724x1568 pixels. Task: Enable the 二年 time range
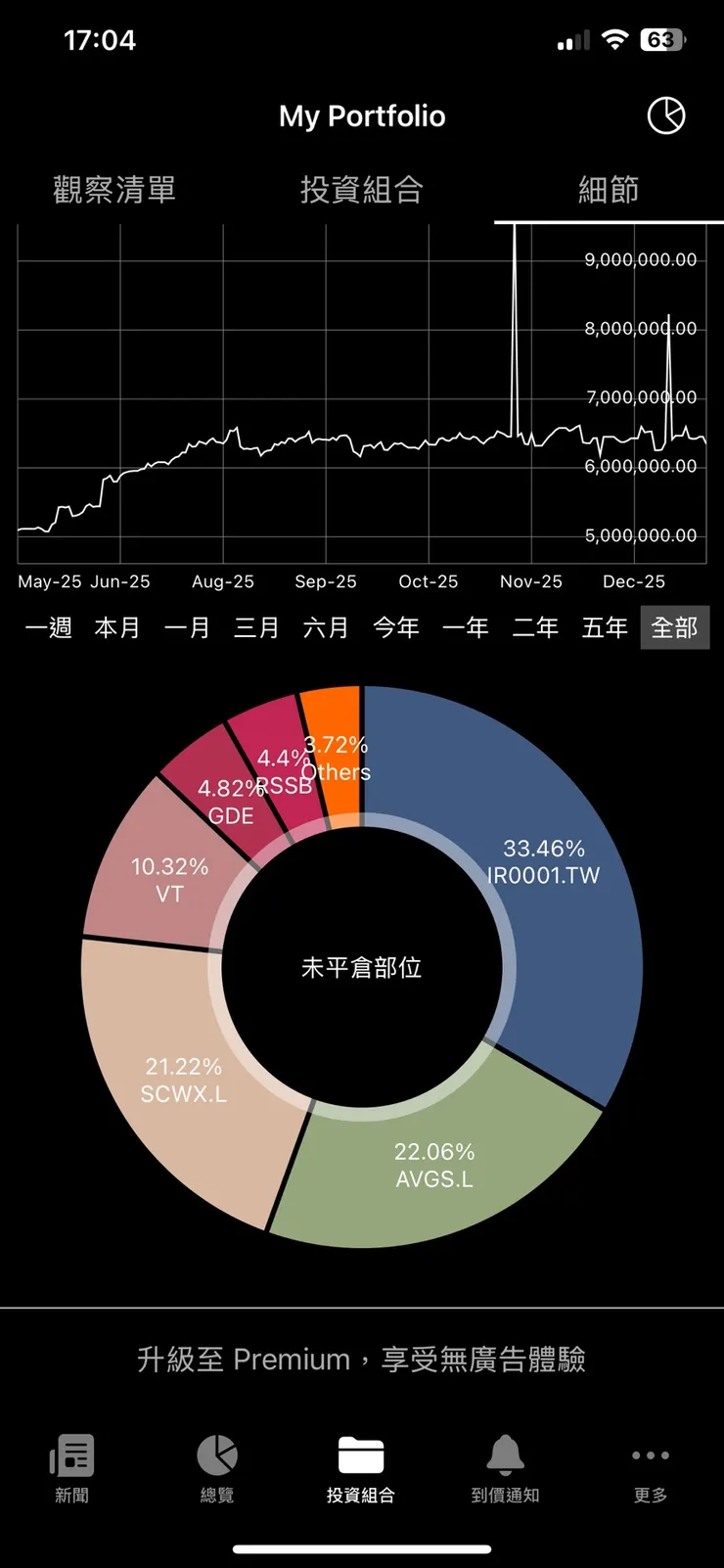535,627
